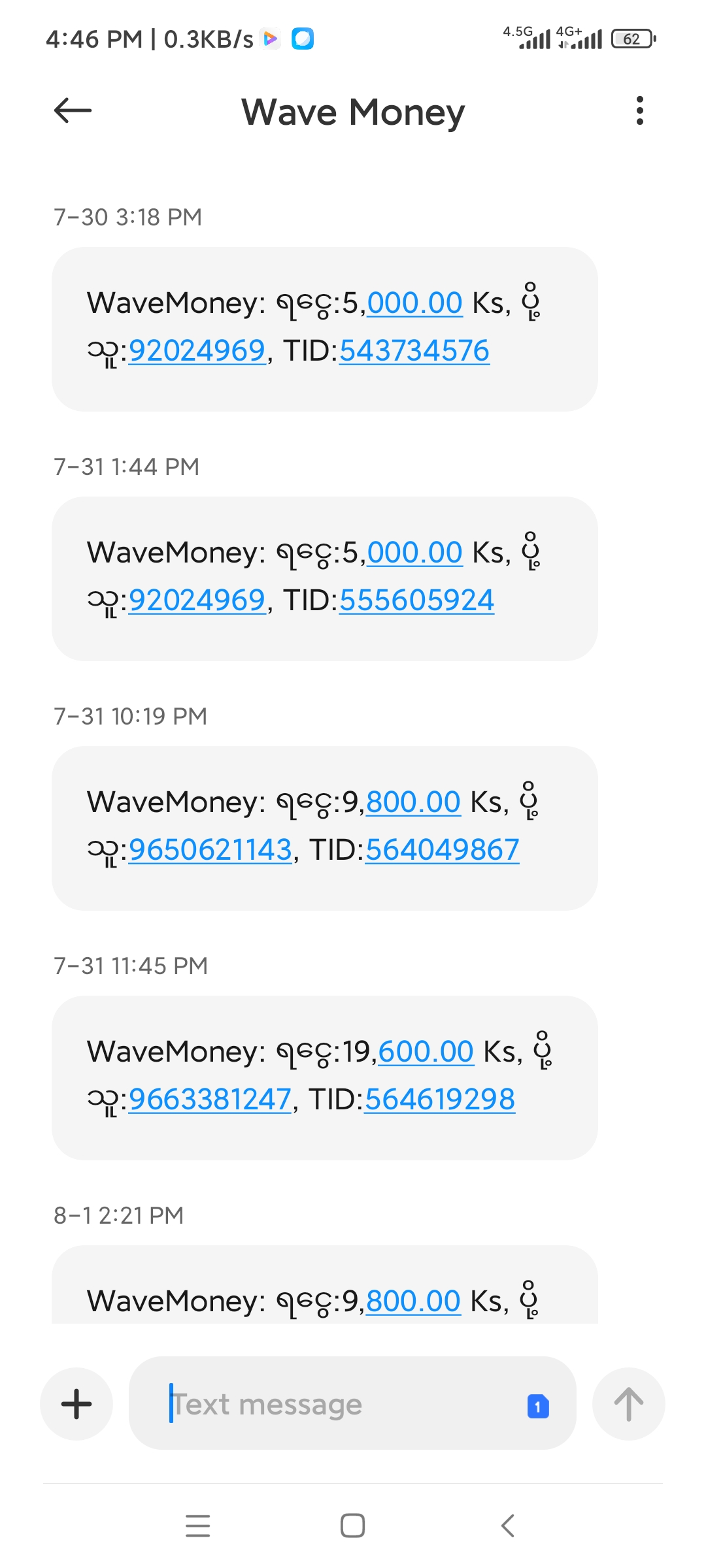Open TID link 564049867
The width and height of the screenshot is (706, 1568).
click(x=442, y=850)
